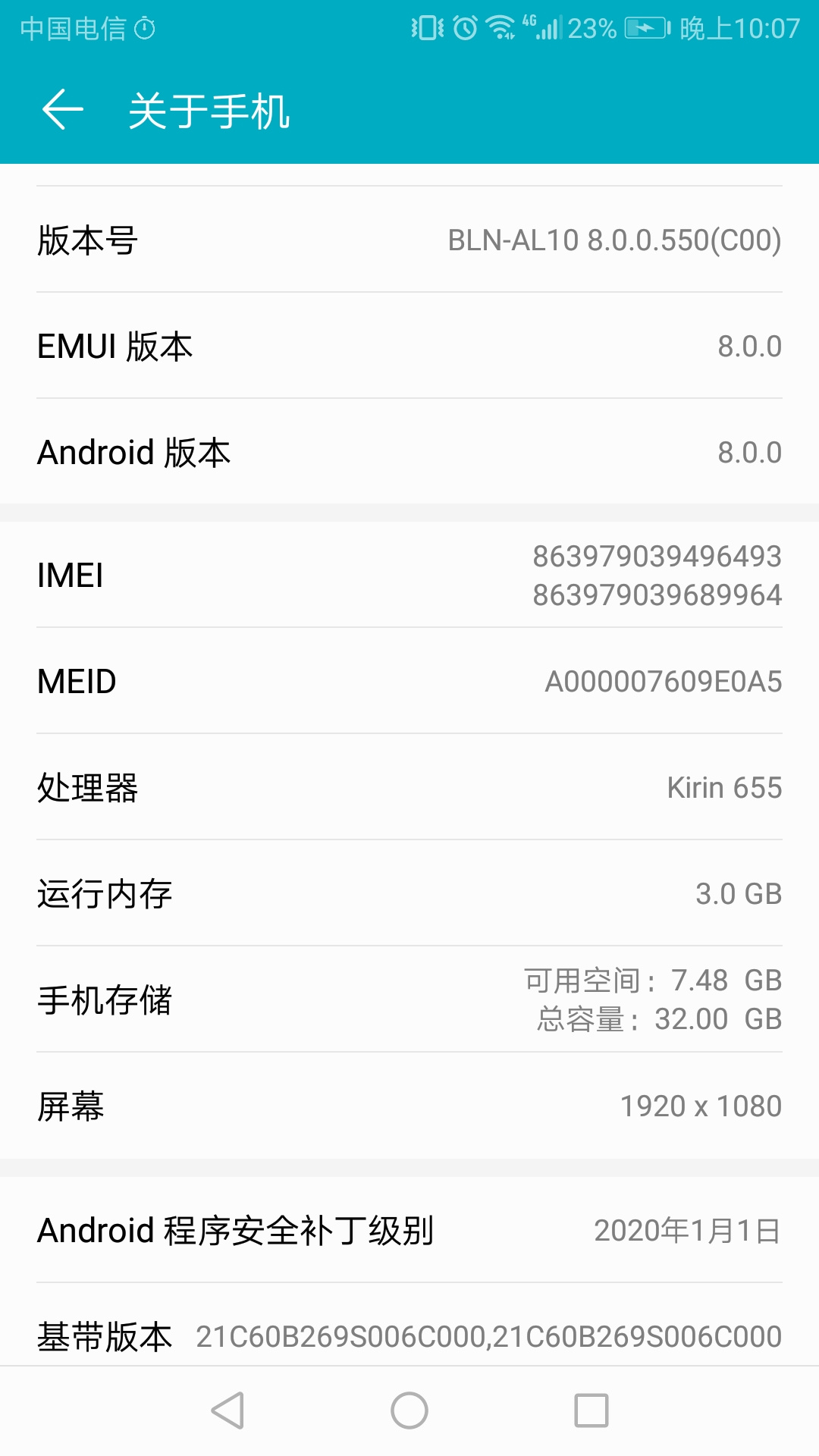Tap the MEID row

click(409, 681)
